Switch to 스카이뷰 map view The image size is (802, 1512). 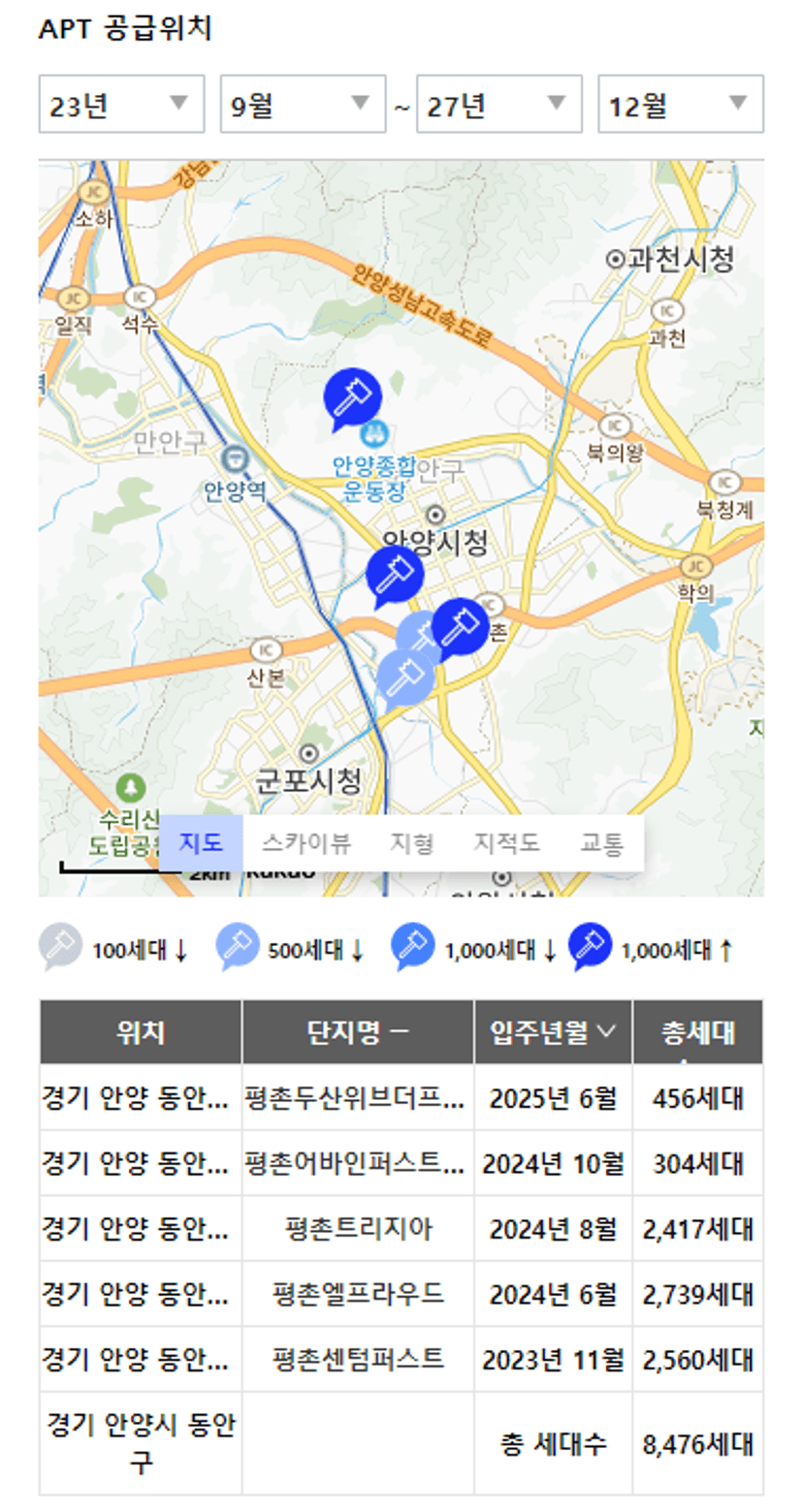tap(305, 843)
